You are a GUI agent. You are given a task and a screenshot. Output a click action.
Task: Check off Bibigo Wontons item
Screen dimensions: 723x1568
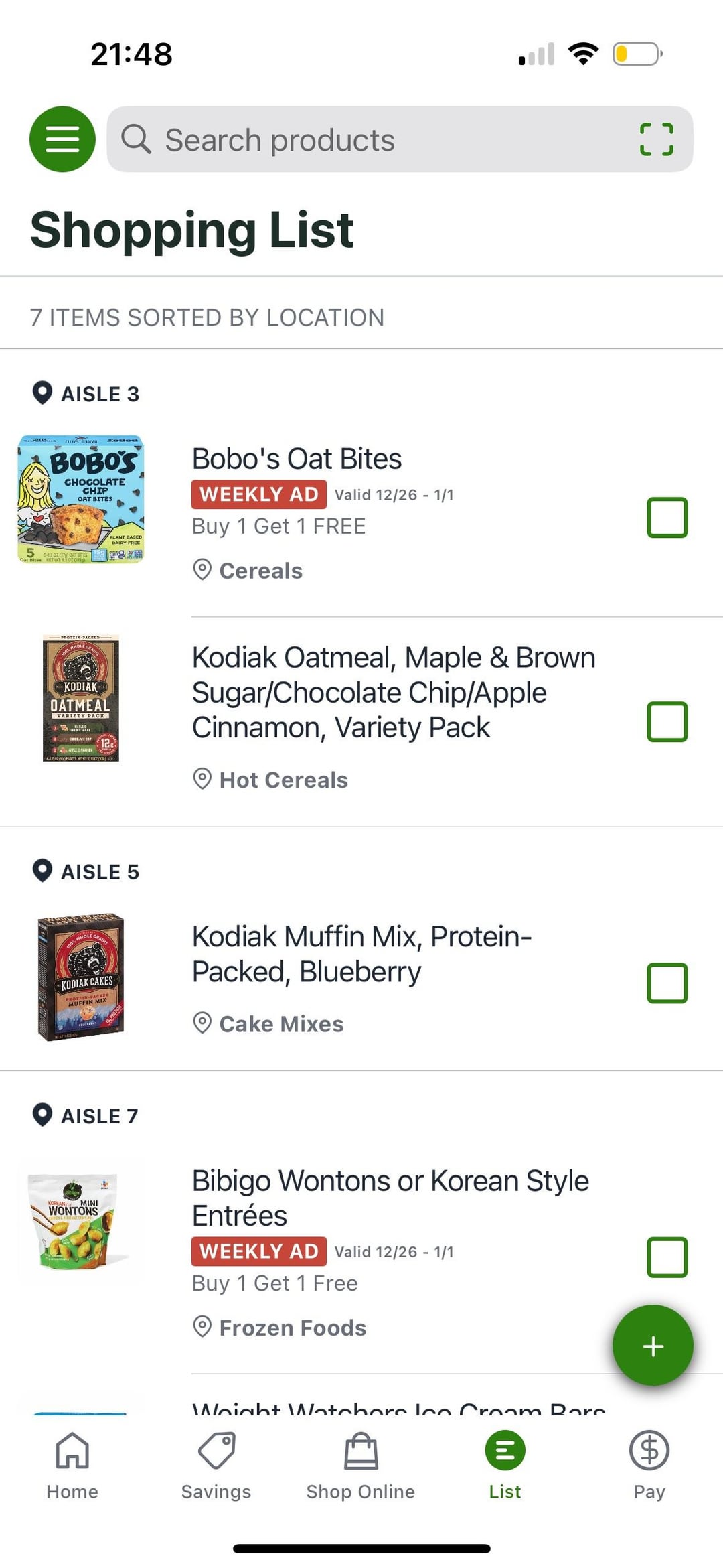667,1257
